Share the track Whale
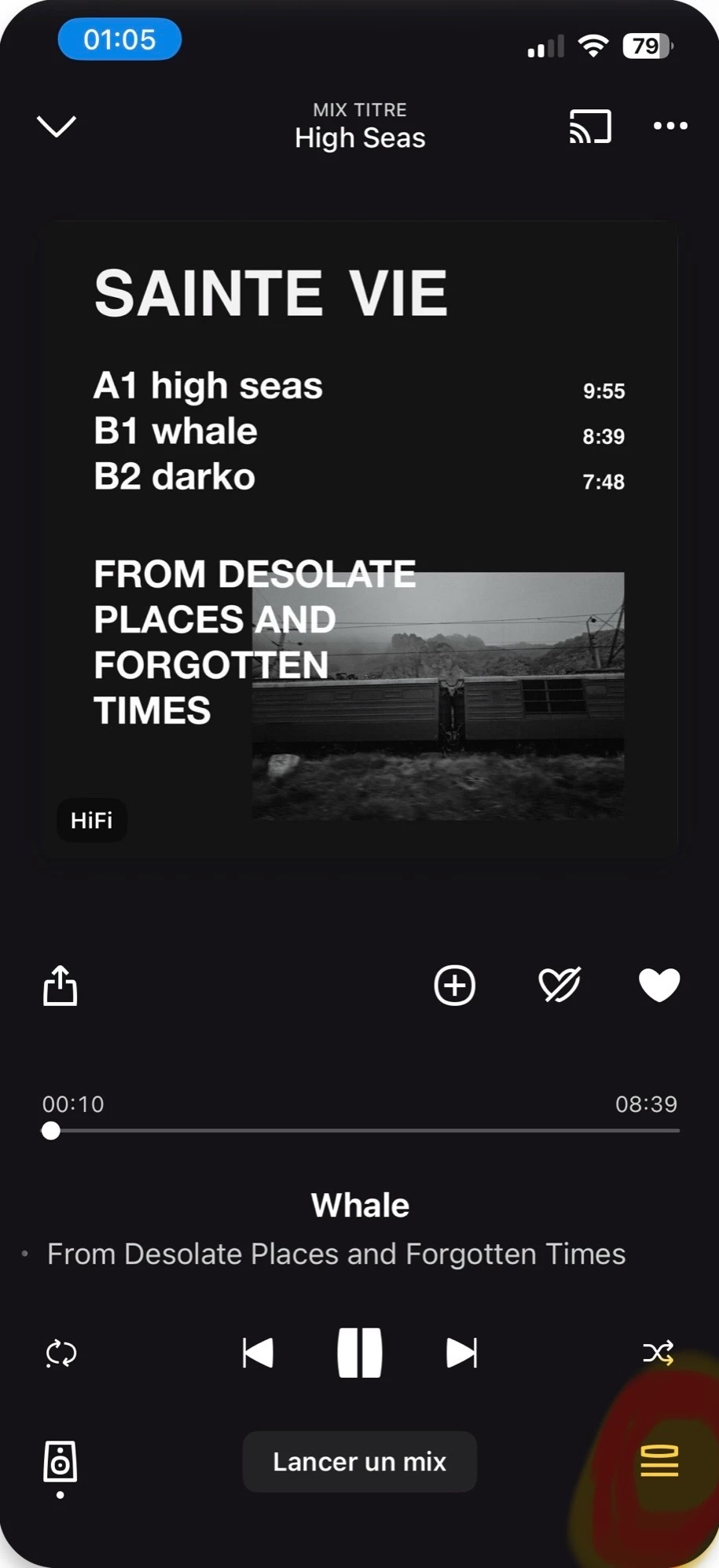The height and width of the screenshot is (1568, 719). [61, 985]
